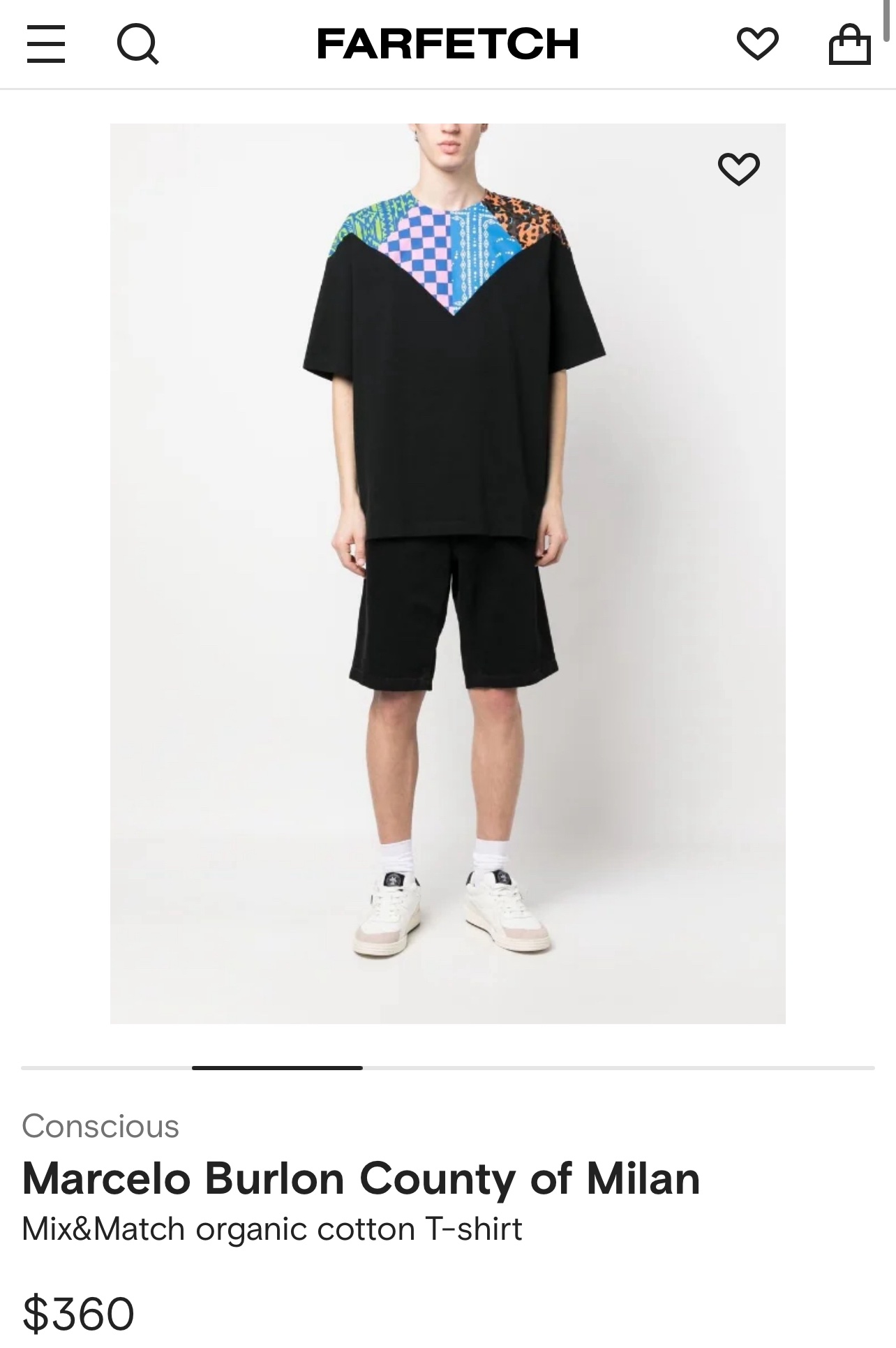This screenshot has width=896, height=1348.
Task: Open the Marcelo Burlon County of Milan brand
Action: point(361,1179)
